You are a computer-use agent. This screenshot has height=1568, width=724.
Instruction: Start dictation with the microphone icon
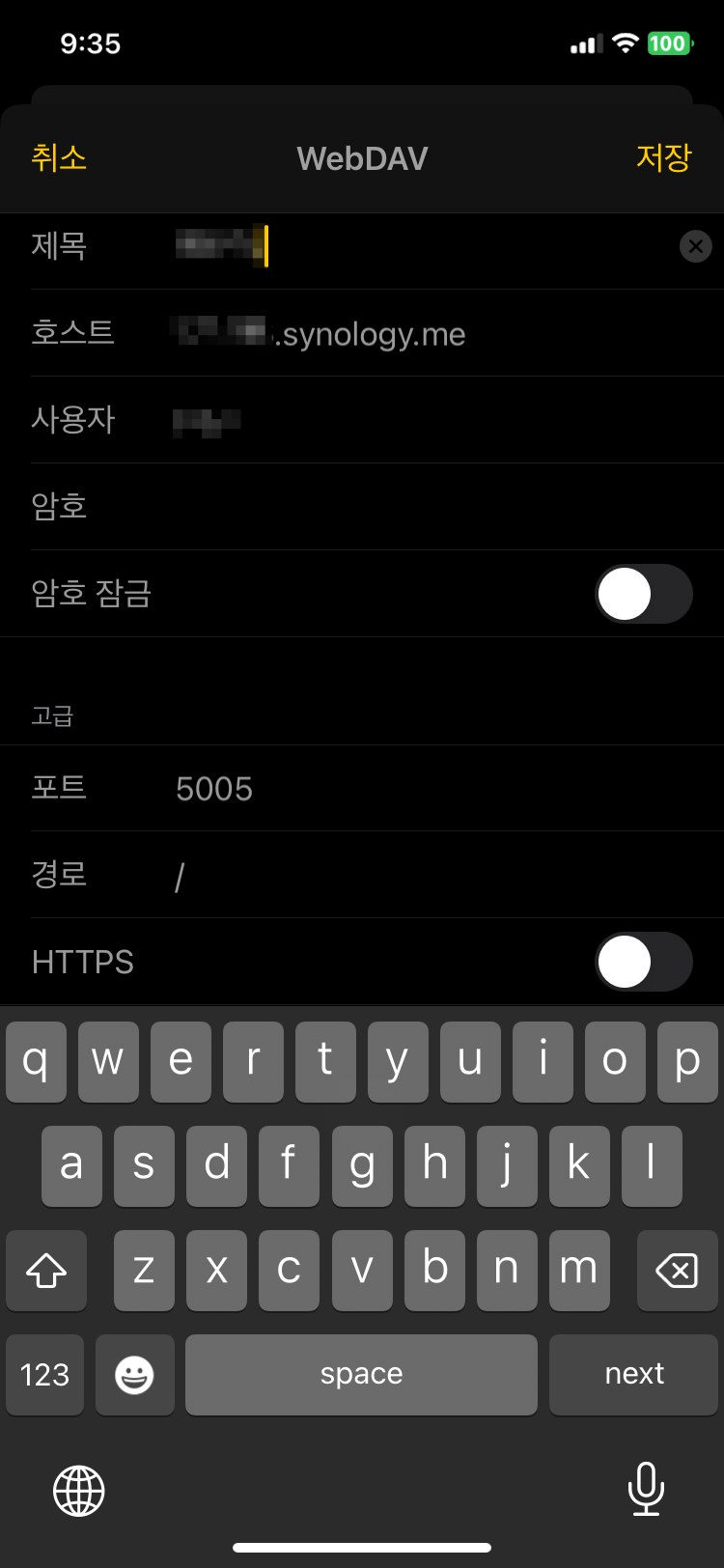point(646,1490)
